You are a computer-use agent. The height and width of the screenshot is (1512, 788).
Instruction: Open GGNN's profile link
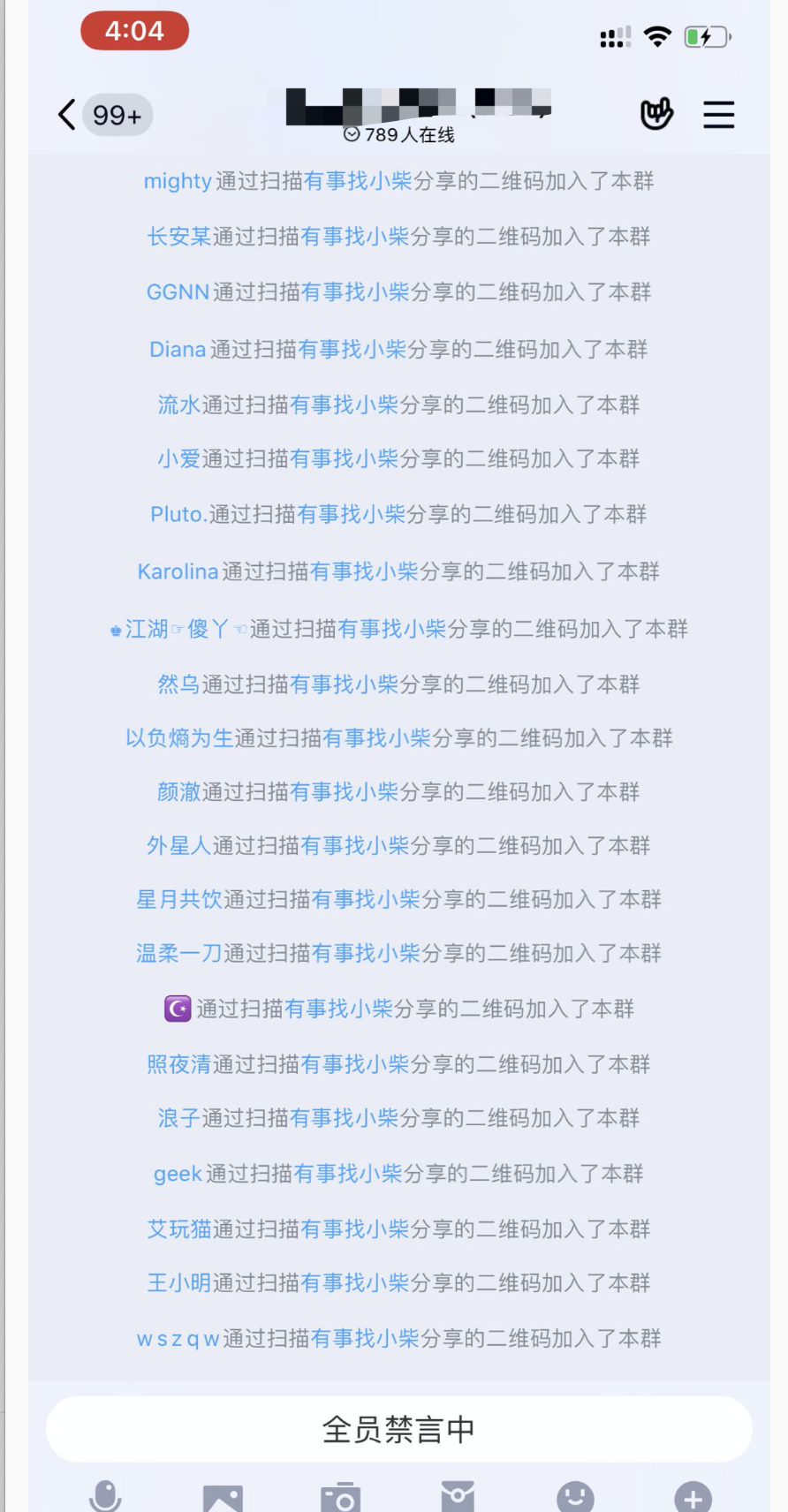coord(178,292)
